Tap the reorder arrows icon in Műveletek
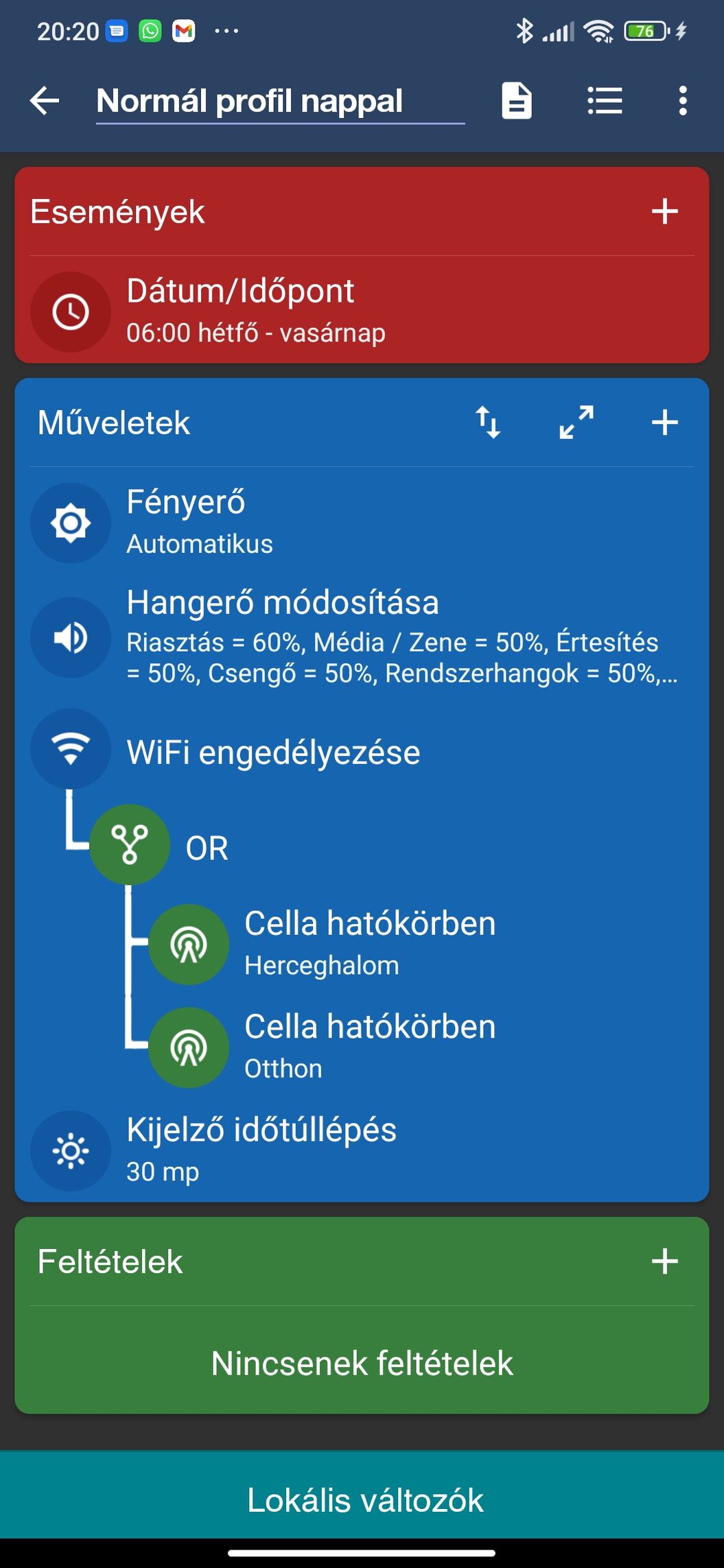 (488, 422)
